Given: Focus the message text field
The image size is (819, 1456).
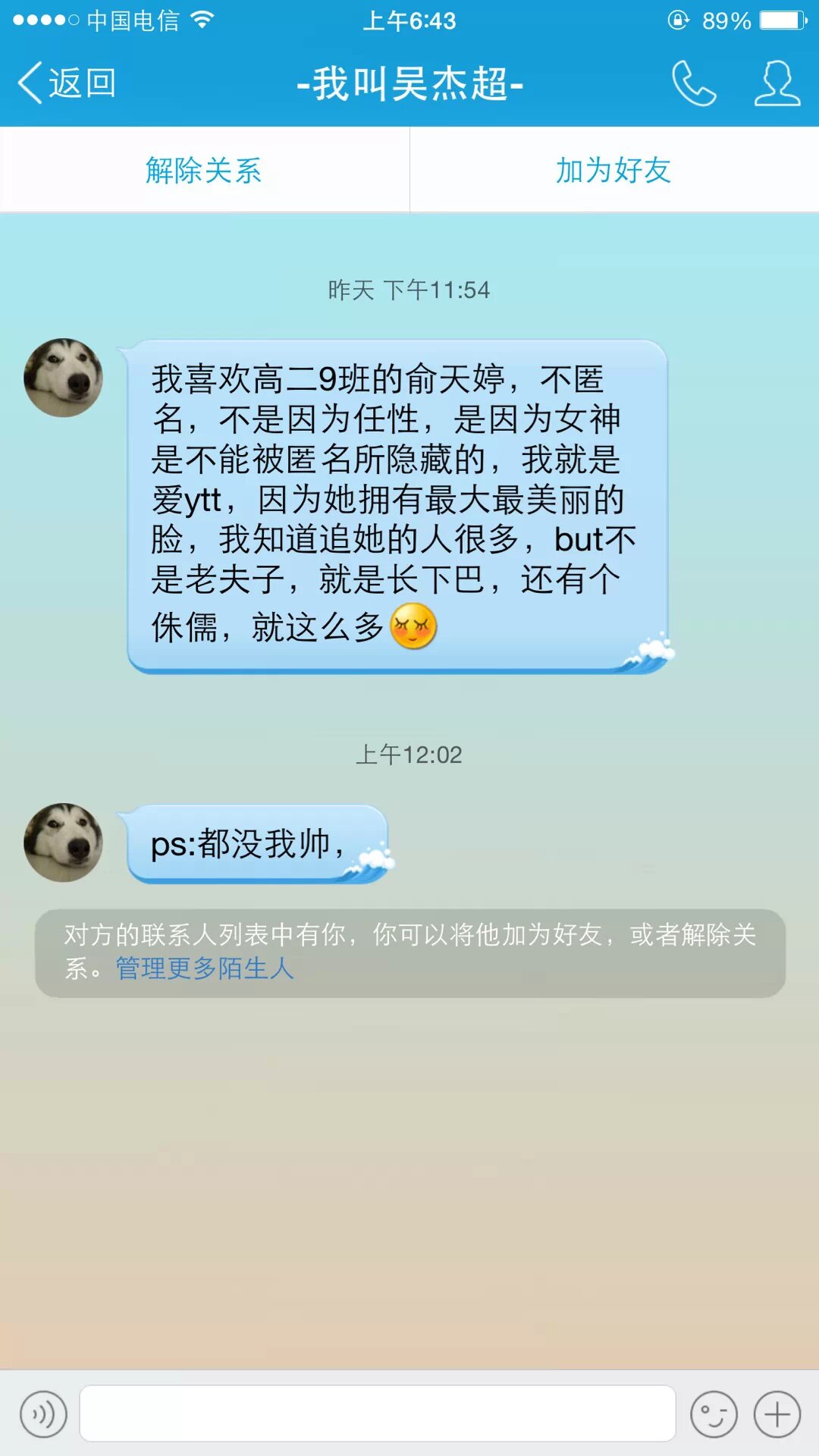Looking at the screenshot, I should tap(378, 1414).
